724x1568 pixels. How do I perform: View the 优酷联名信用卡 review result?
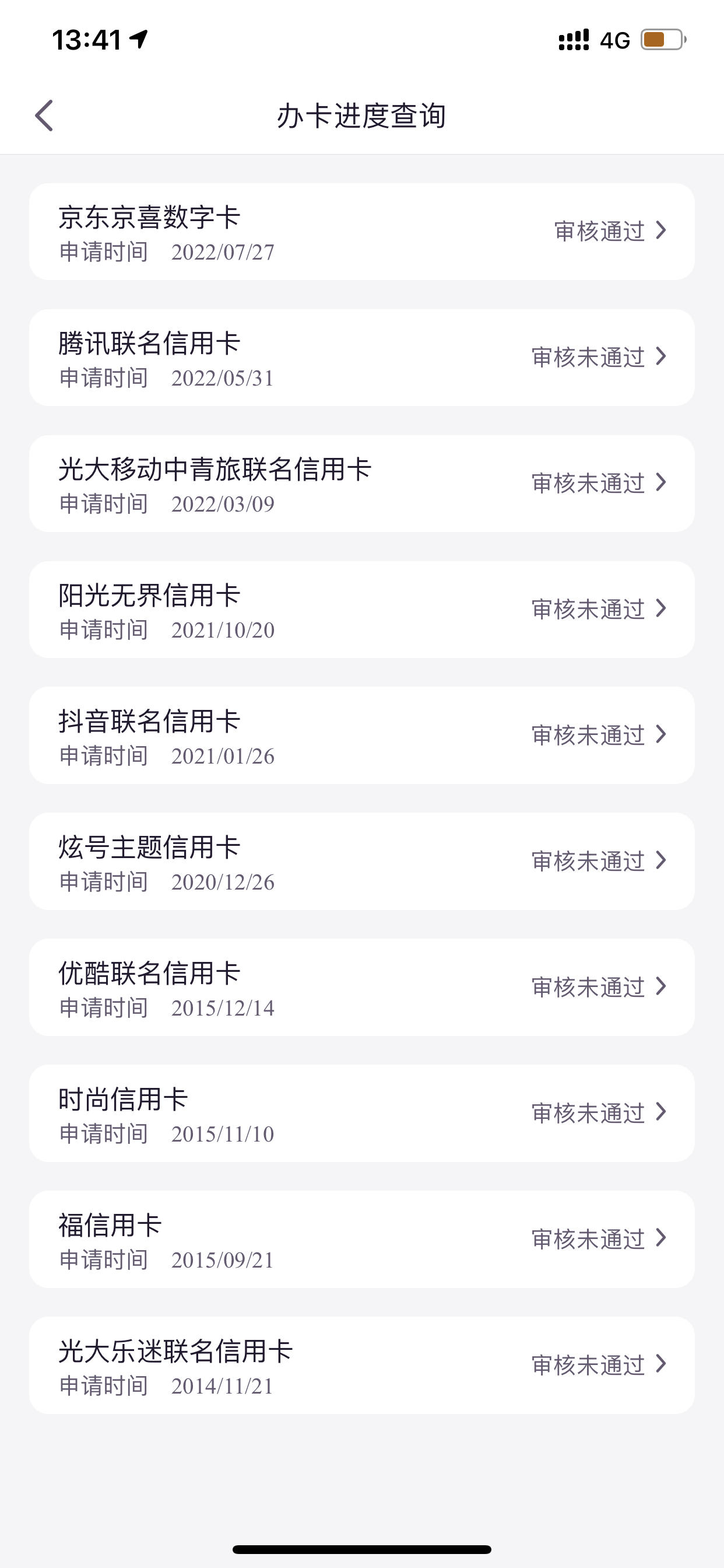[x=362, y=988]
